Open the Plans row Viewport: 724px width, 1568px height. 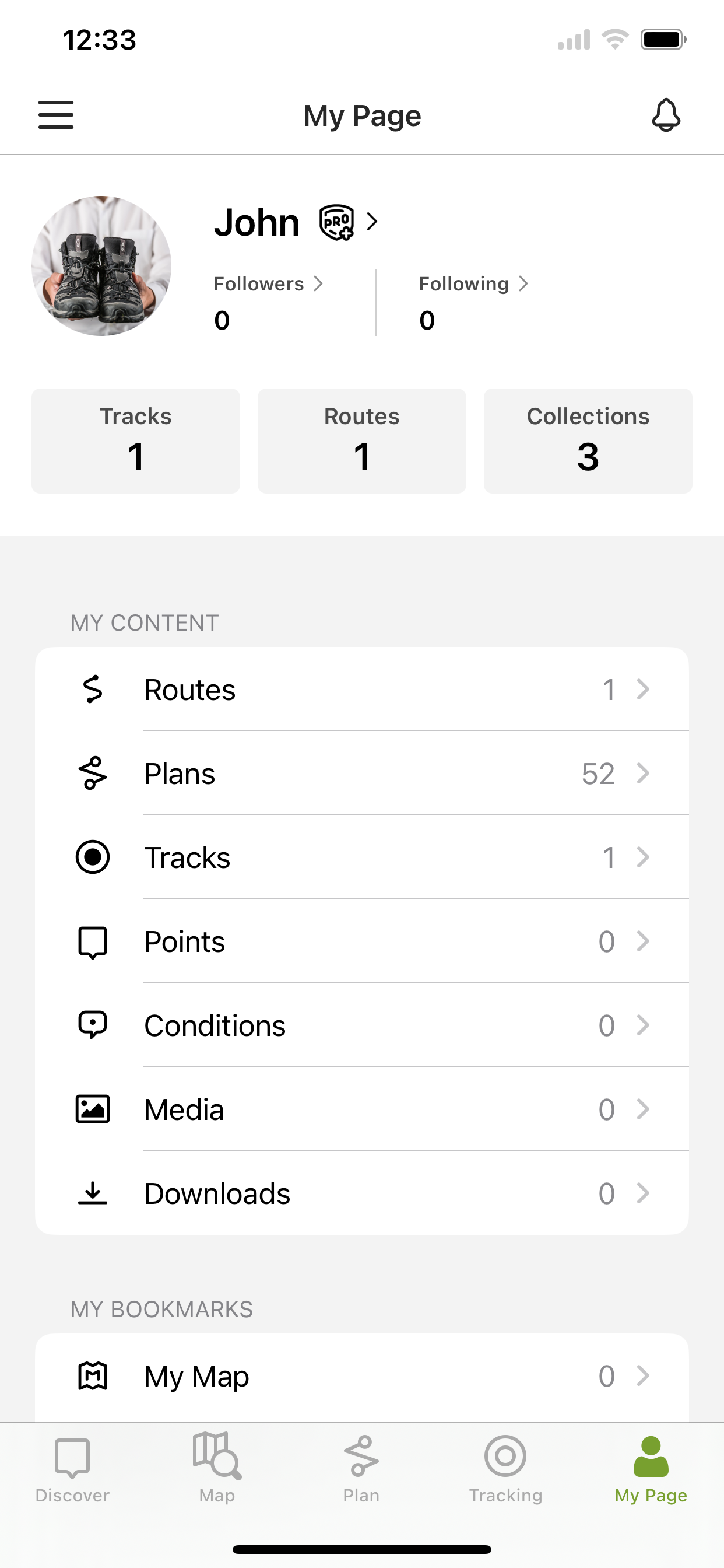coord(362,773)
